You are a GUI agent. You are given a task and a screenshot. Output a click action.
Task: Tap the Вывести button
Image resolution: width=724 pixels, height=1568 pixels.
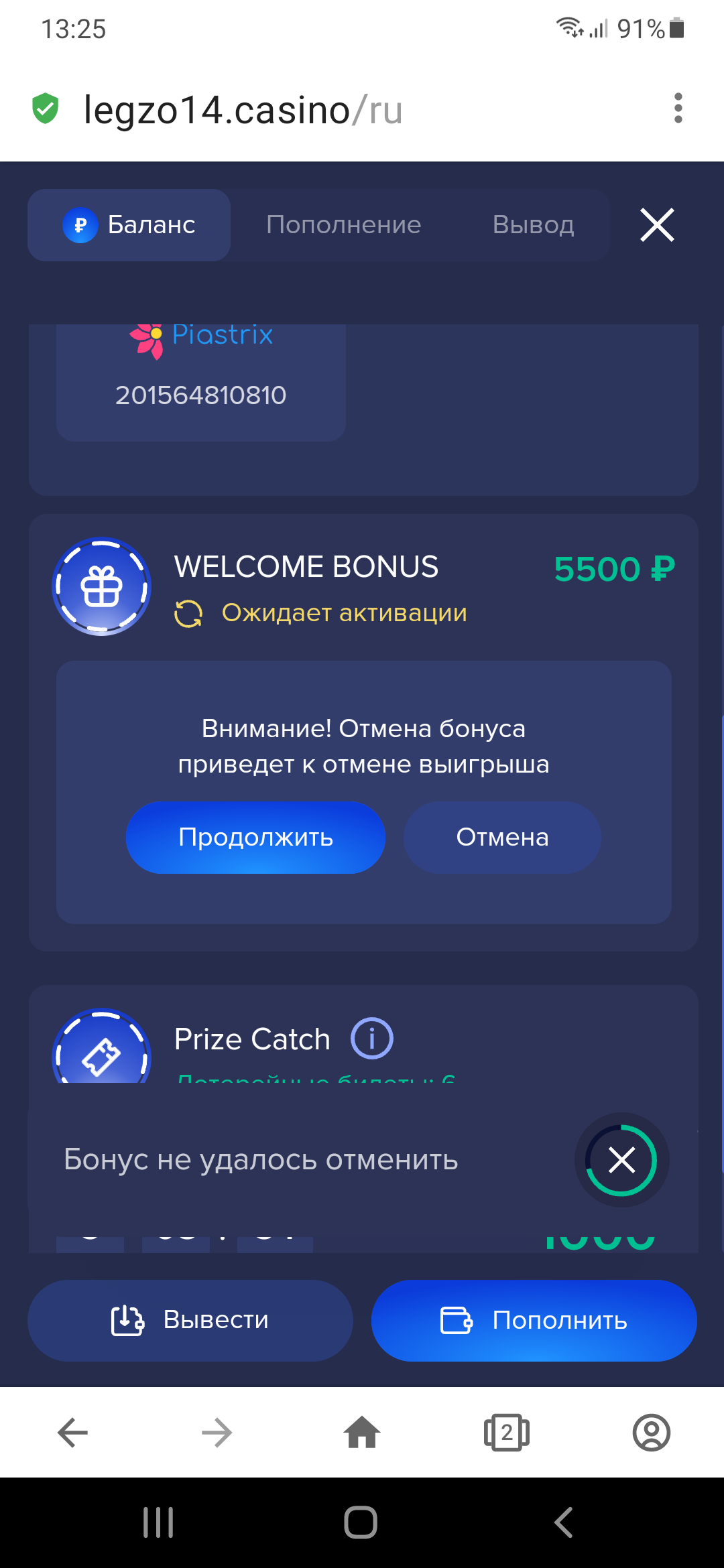pyautogui.click(x=190, y=1321)
